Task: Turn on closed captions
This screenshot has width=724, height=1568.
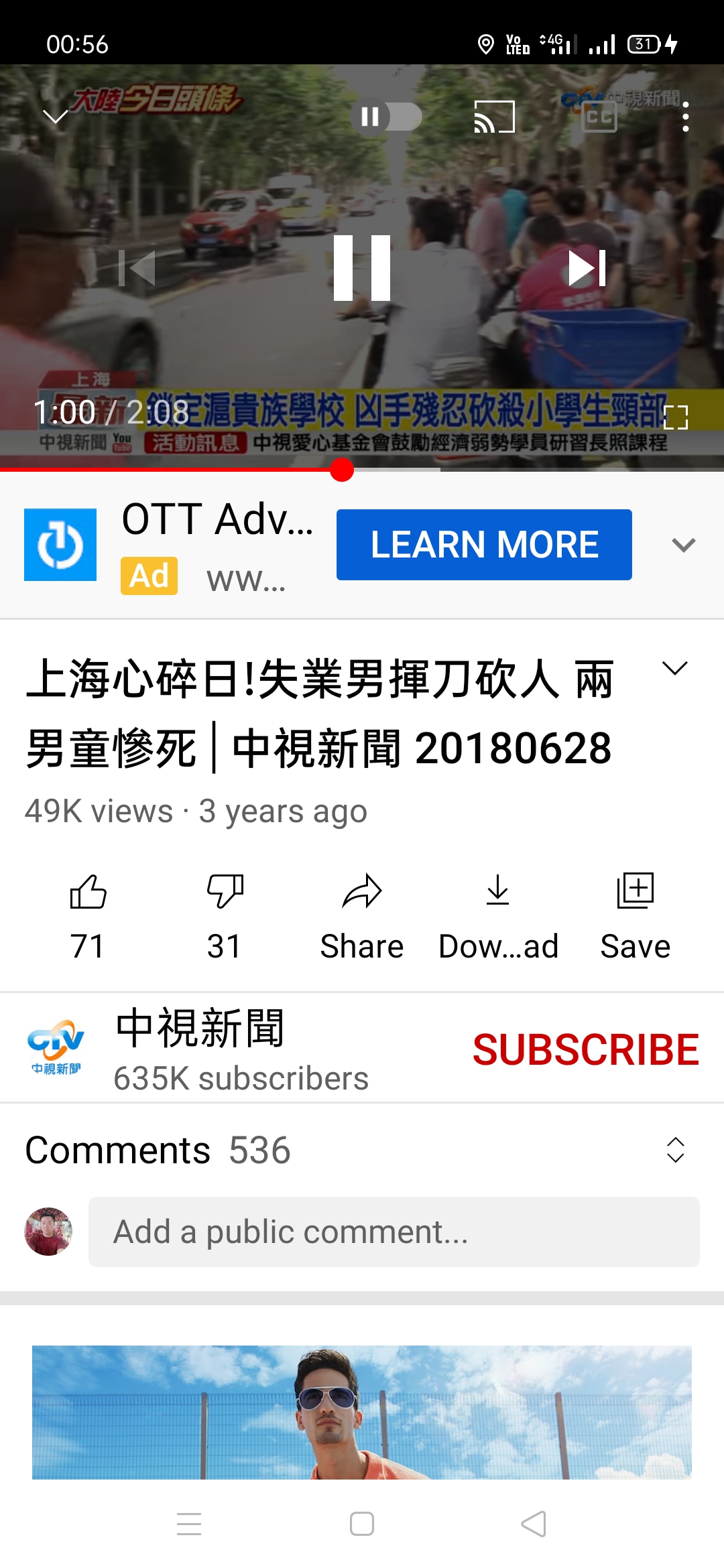Action: tap(599, 117)
